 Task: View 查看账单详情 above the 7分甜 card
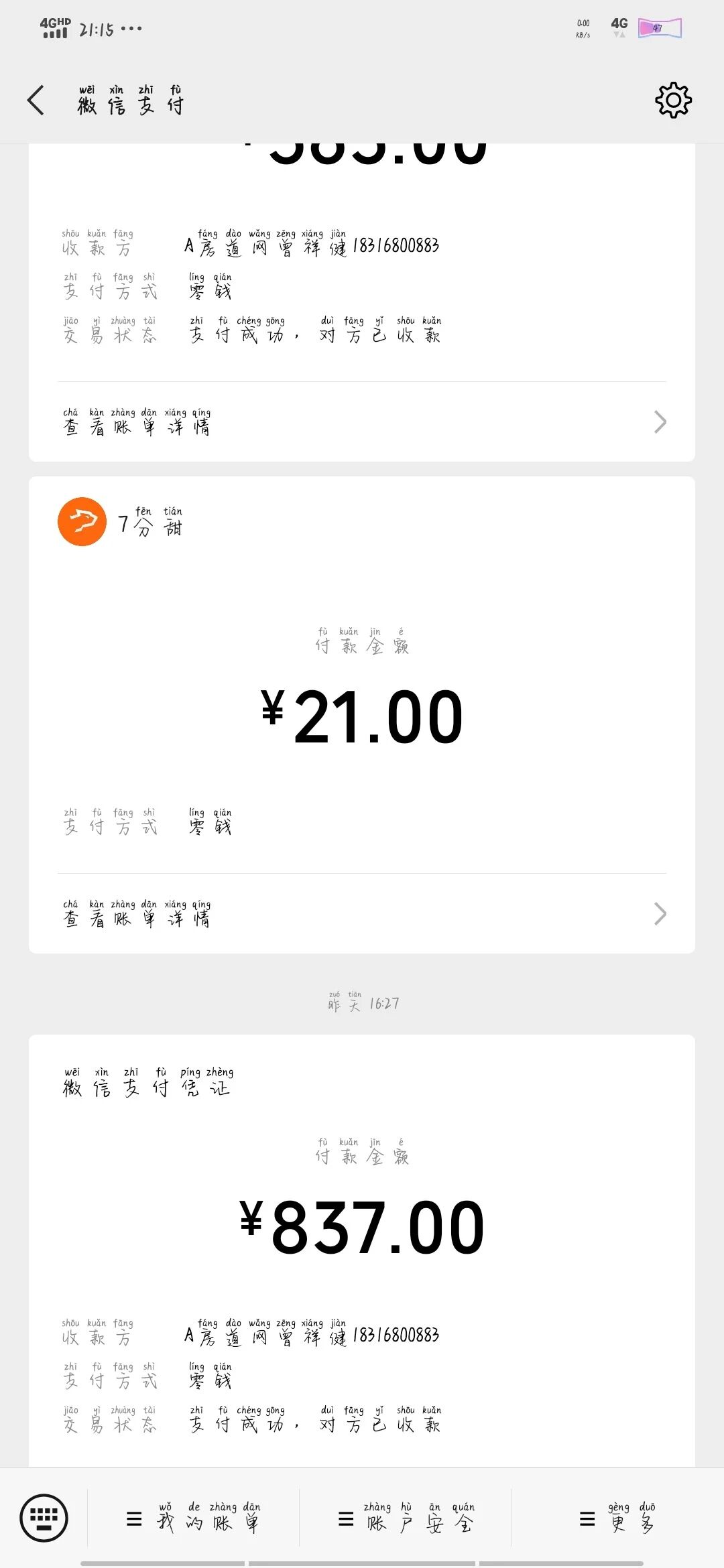tap(362, 422)
